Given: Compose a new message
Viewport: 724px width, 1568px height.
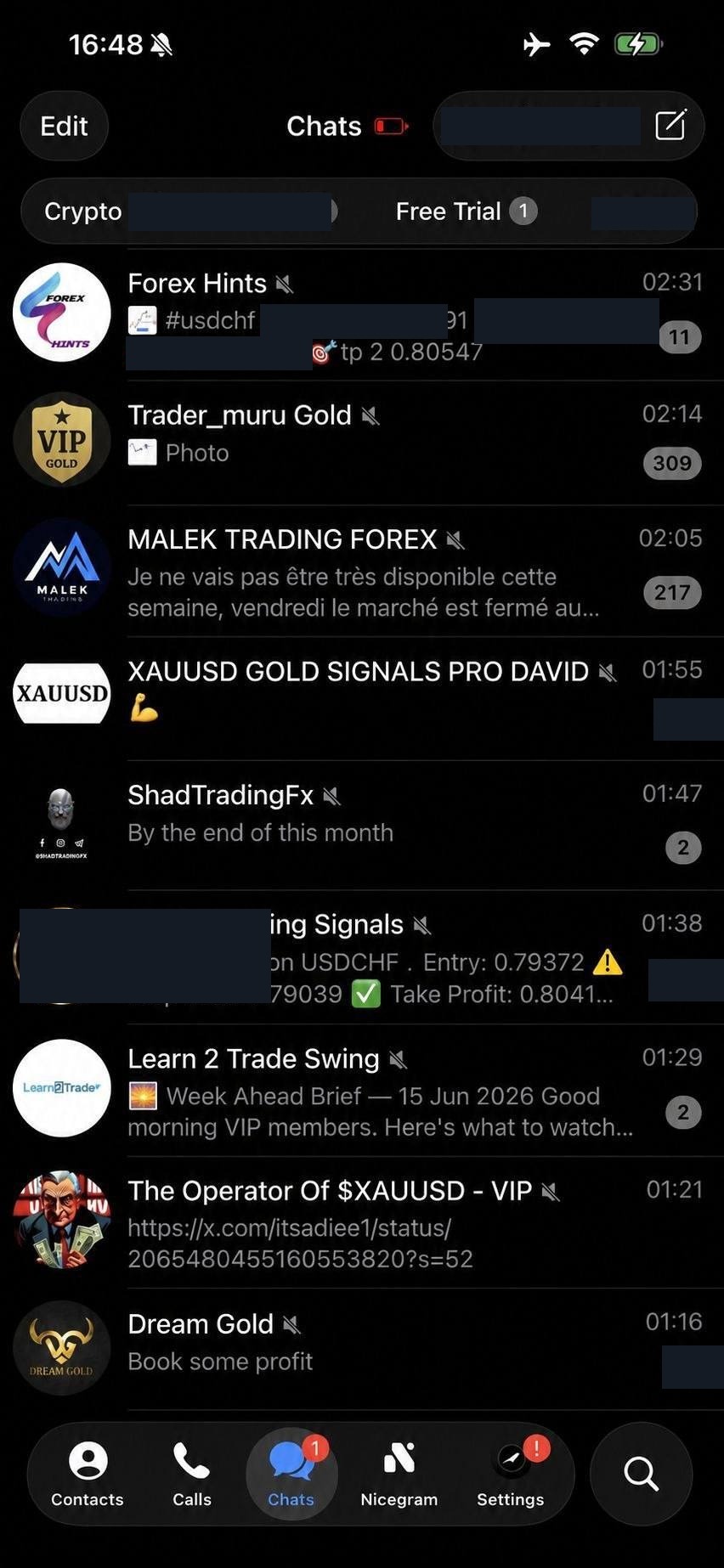Looking at the screenshot, I should click(670, 125).
